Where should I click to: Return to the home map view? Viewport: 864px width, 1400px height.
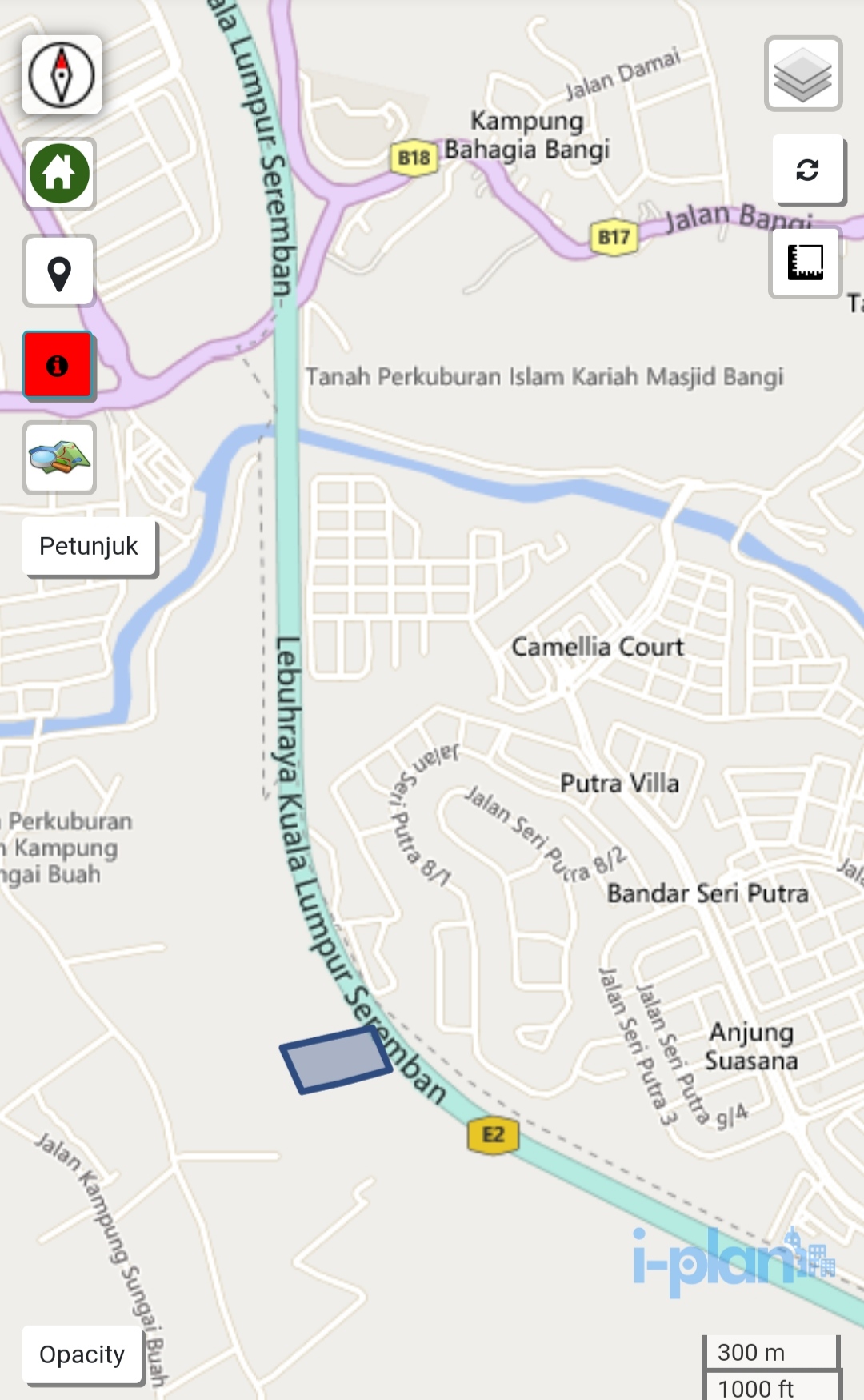60,173
